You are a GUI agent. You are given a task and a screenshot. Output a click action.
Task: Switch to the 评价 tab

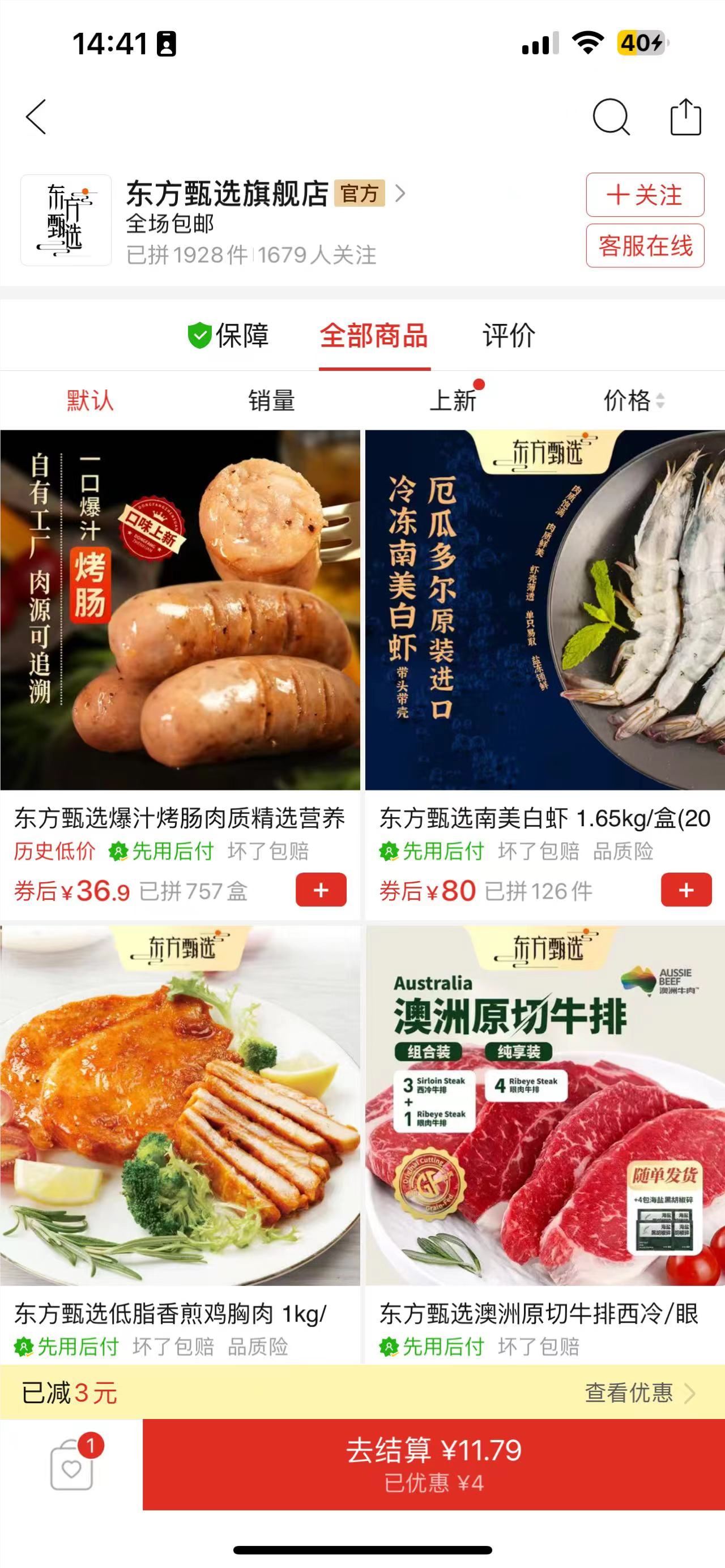coord(509,335)
